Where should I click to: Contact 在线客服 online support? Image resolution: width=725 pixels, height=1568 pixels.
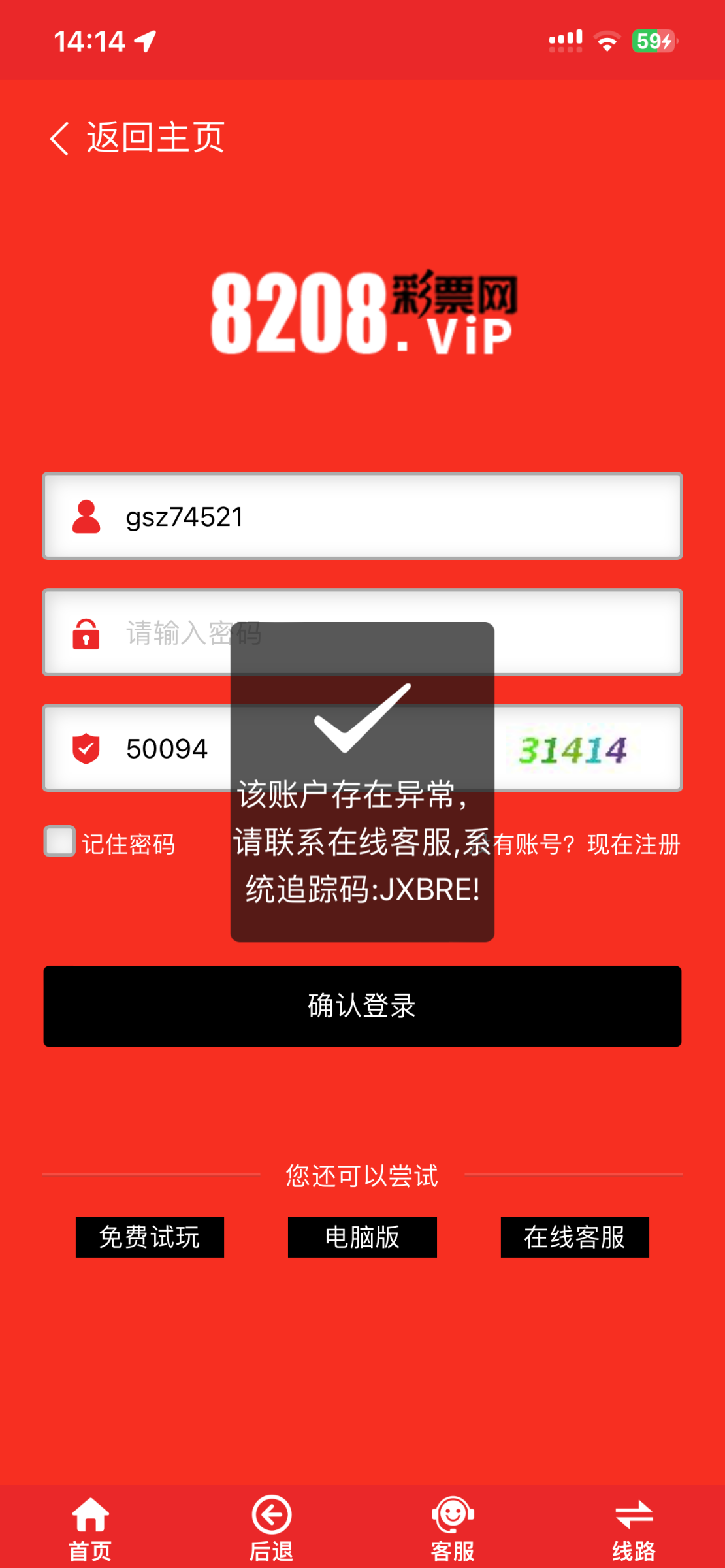(575, 1237)
